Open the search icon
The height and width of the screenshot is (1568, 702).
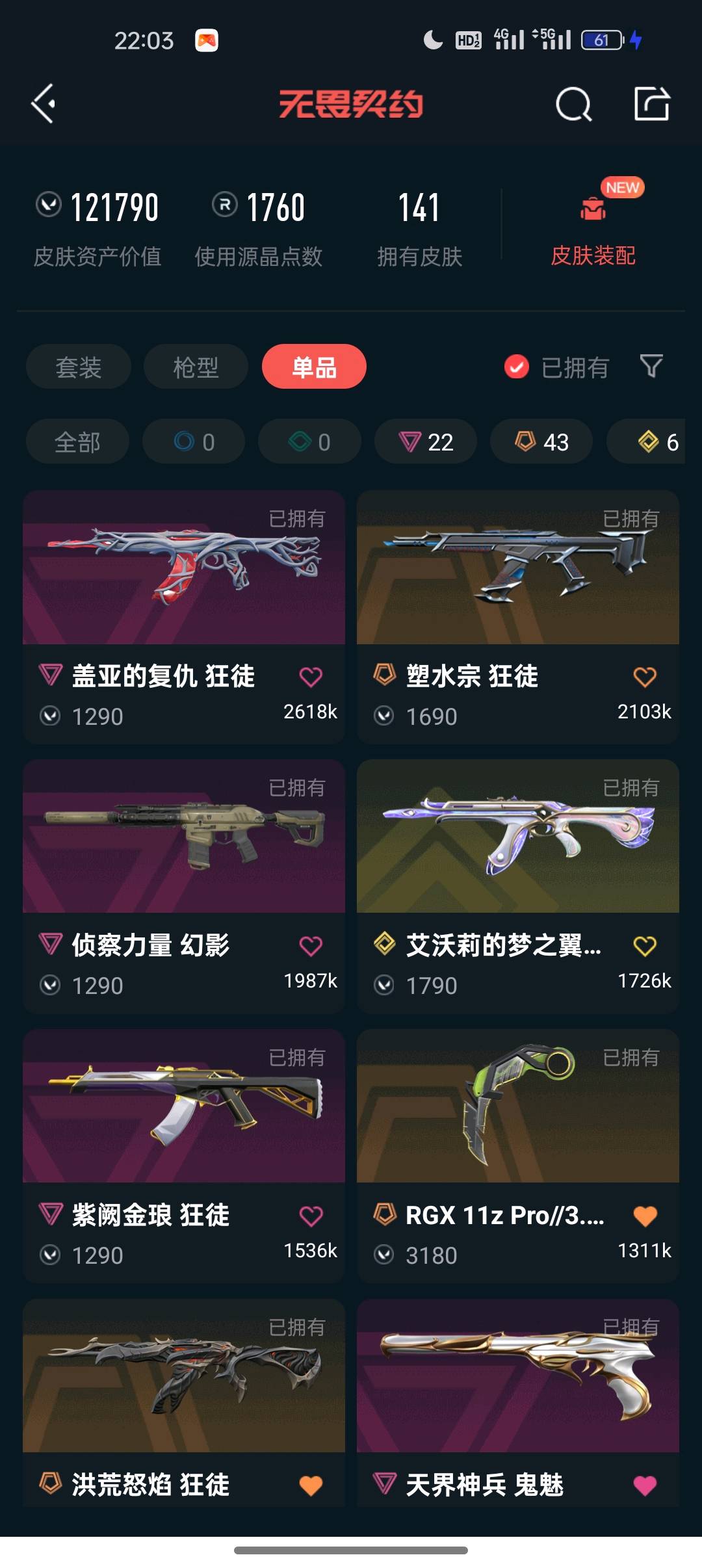pyautogui.click(x=573, y=105)
